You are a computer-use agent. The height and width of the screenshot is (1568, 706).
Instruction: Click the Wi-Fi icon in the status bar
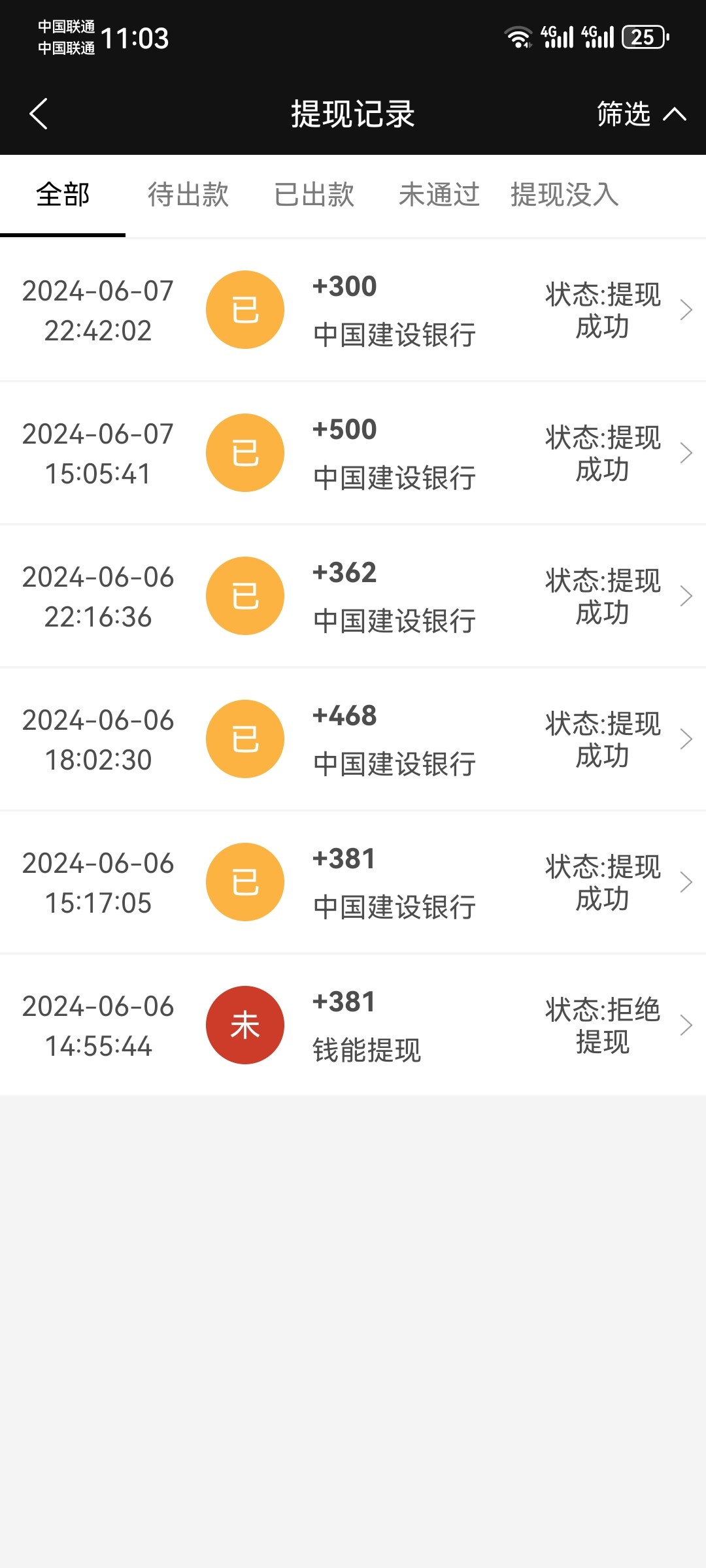518,37
